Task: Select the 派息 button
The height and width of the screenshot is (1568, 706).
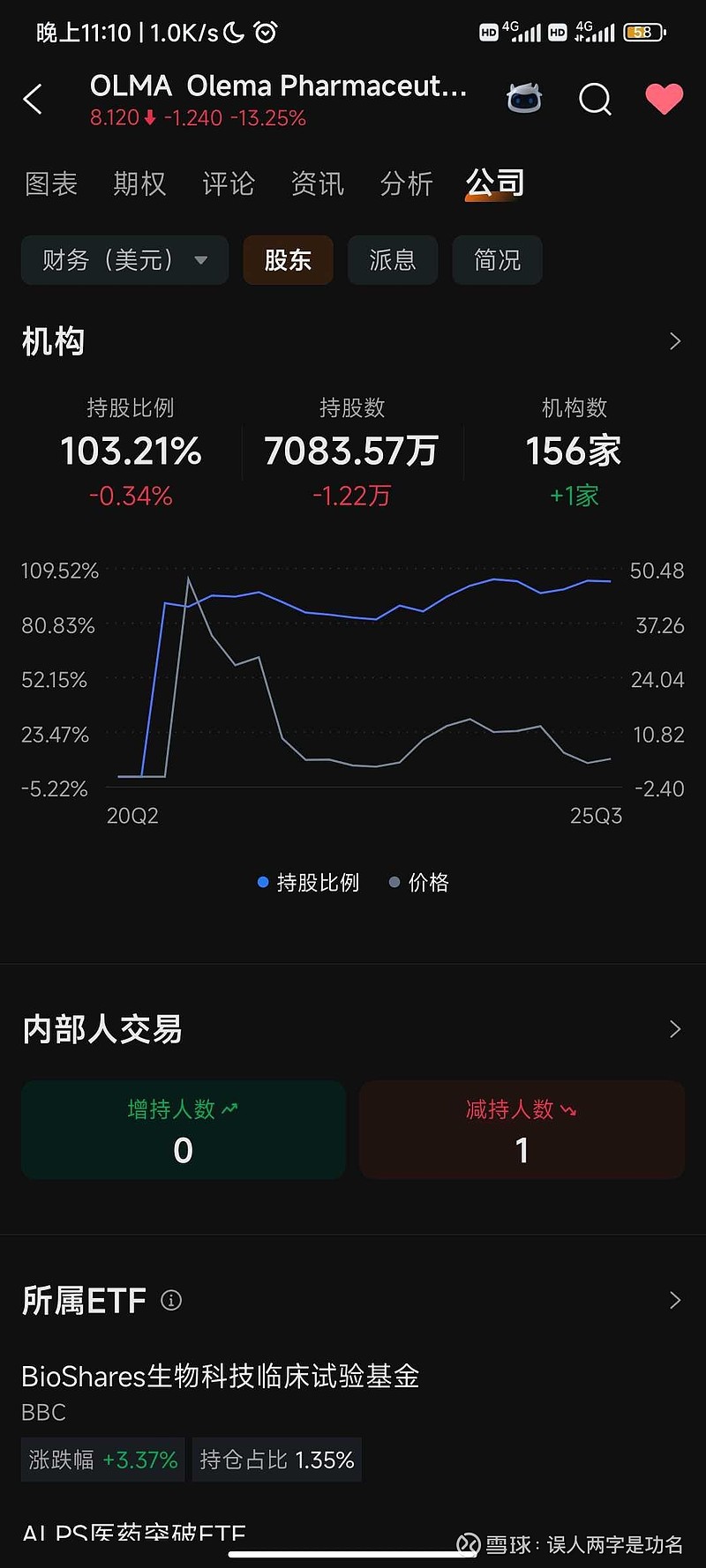Action: (x=392, y=260)
